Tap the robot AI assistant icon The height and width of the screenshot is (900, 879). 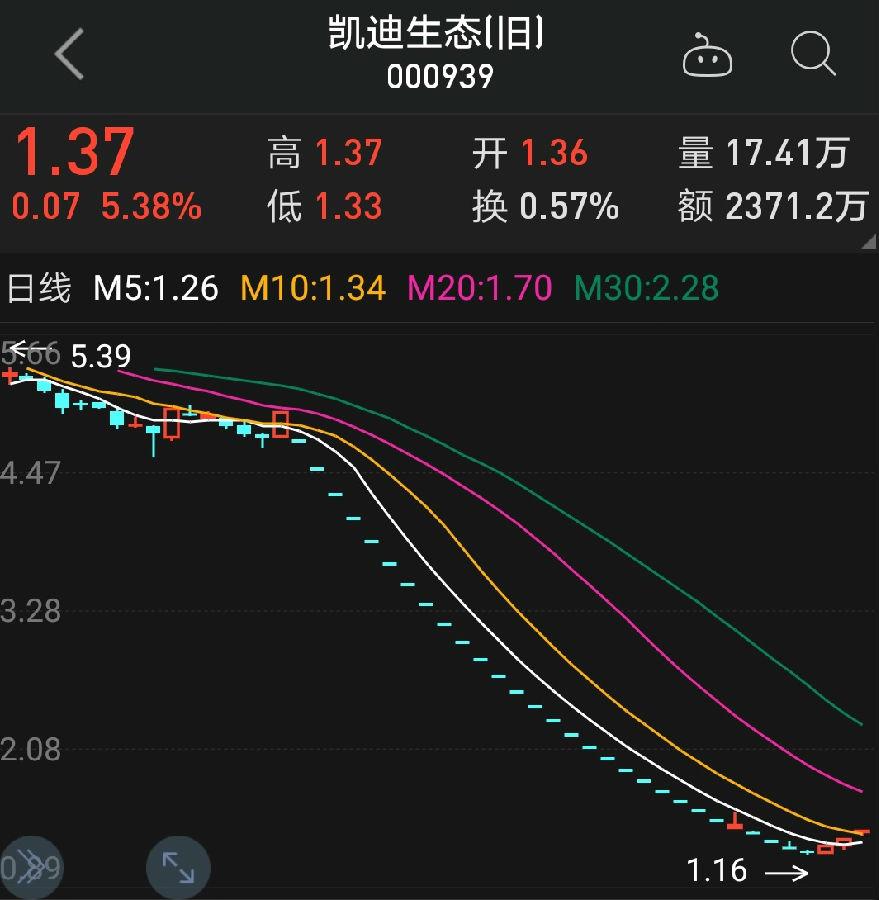(709, 57)
